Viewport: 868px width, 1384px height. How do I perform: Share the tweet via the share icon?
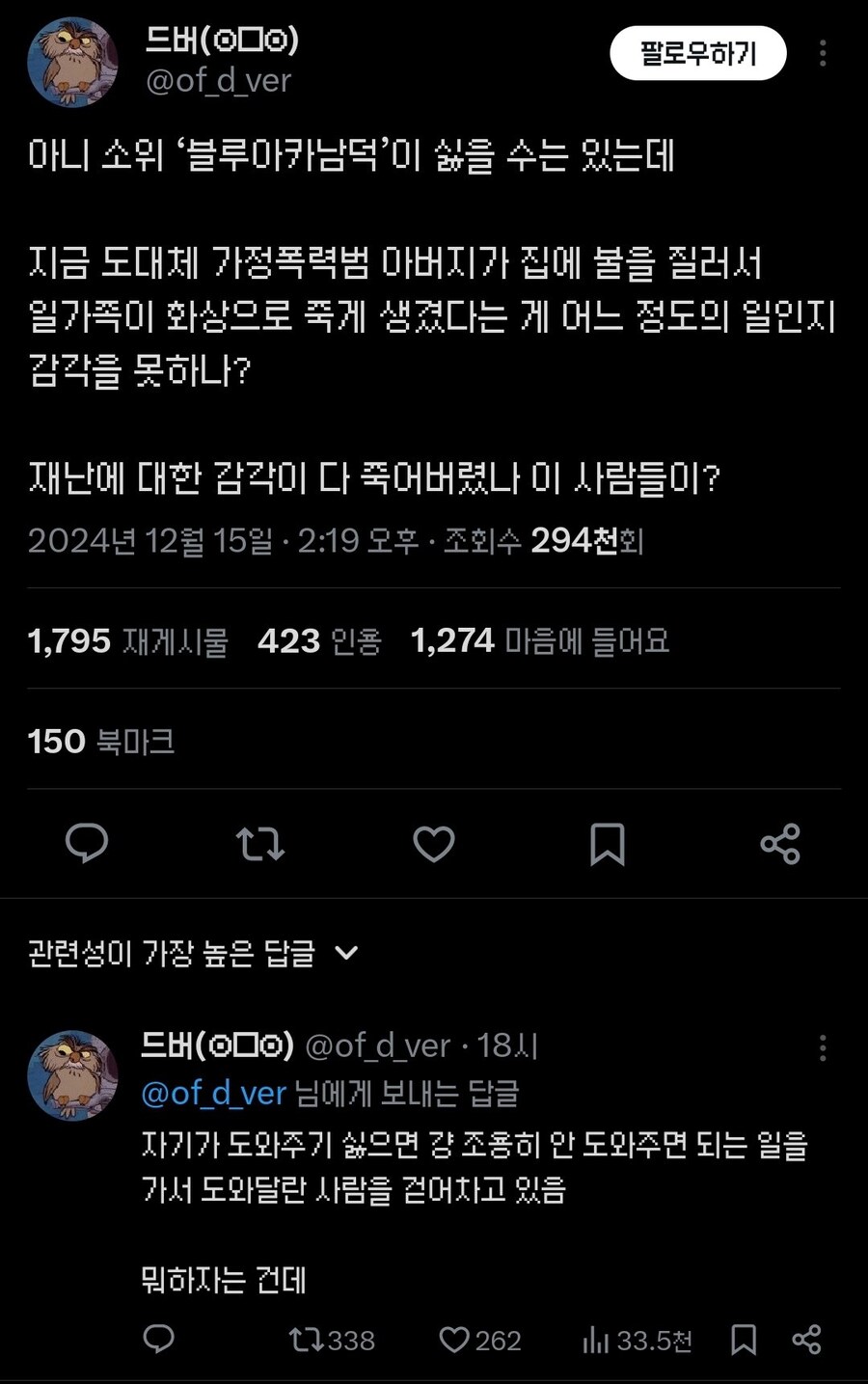[780, 844]
